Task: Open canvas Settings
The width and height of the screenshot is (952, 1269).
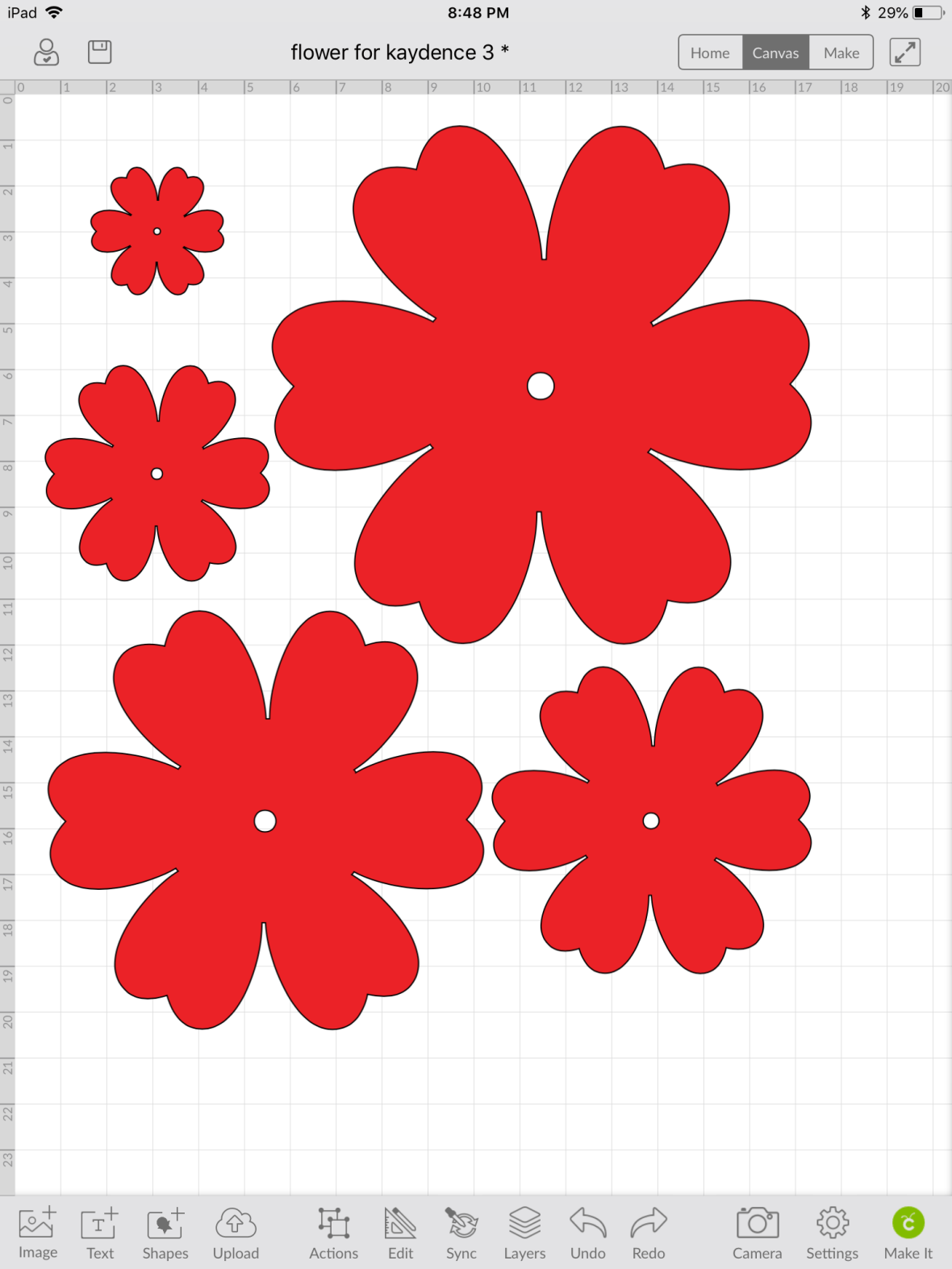Action: (832, 1233)
